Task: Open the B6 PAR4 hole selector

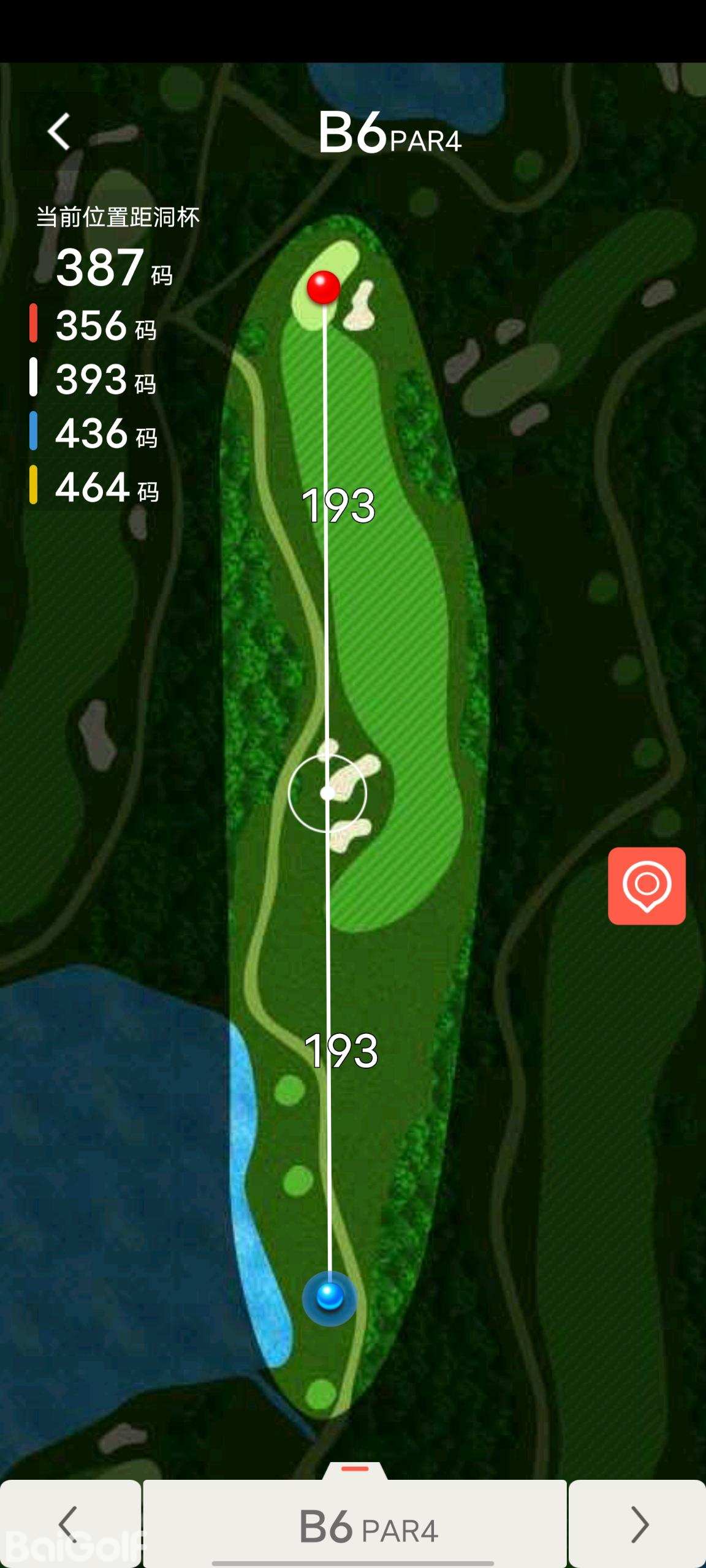Action: pyautogui.click(x=355, y=1525)
